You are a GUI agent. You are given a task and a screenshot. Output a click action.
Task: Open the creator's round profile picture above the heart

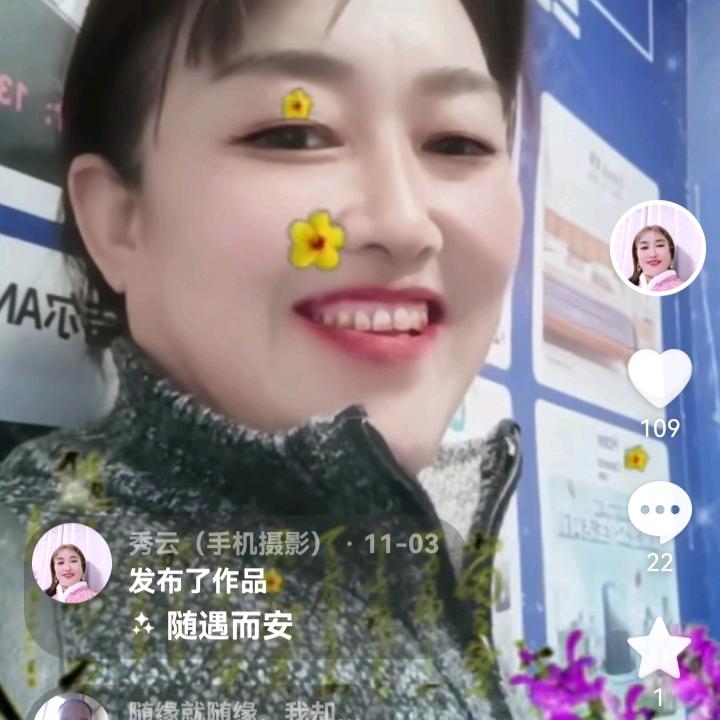pyautogui.click(x=657, y=248)
